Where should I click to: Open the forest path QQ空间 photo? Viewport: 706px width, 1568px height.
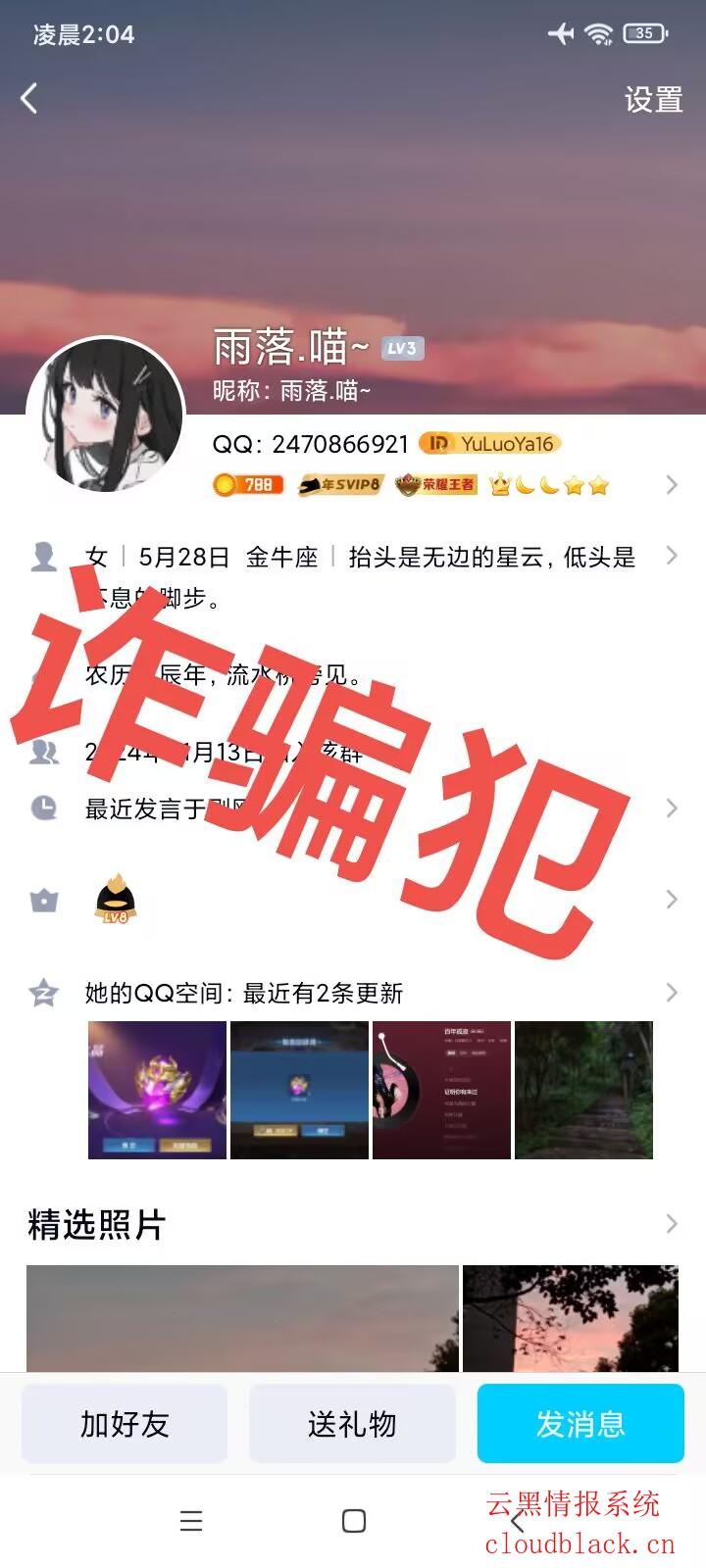pyautogui.click(x=583, y=1090)
